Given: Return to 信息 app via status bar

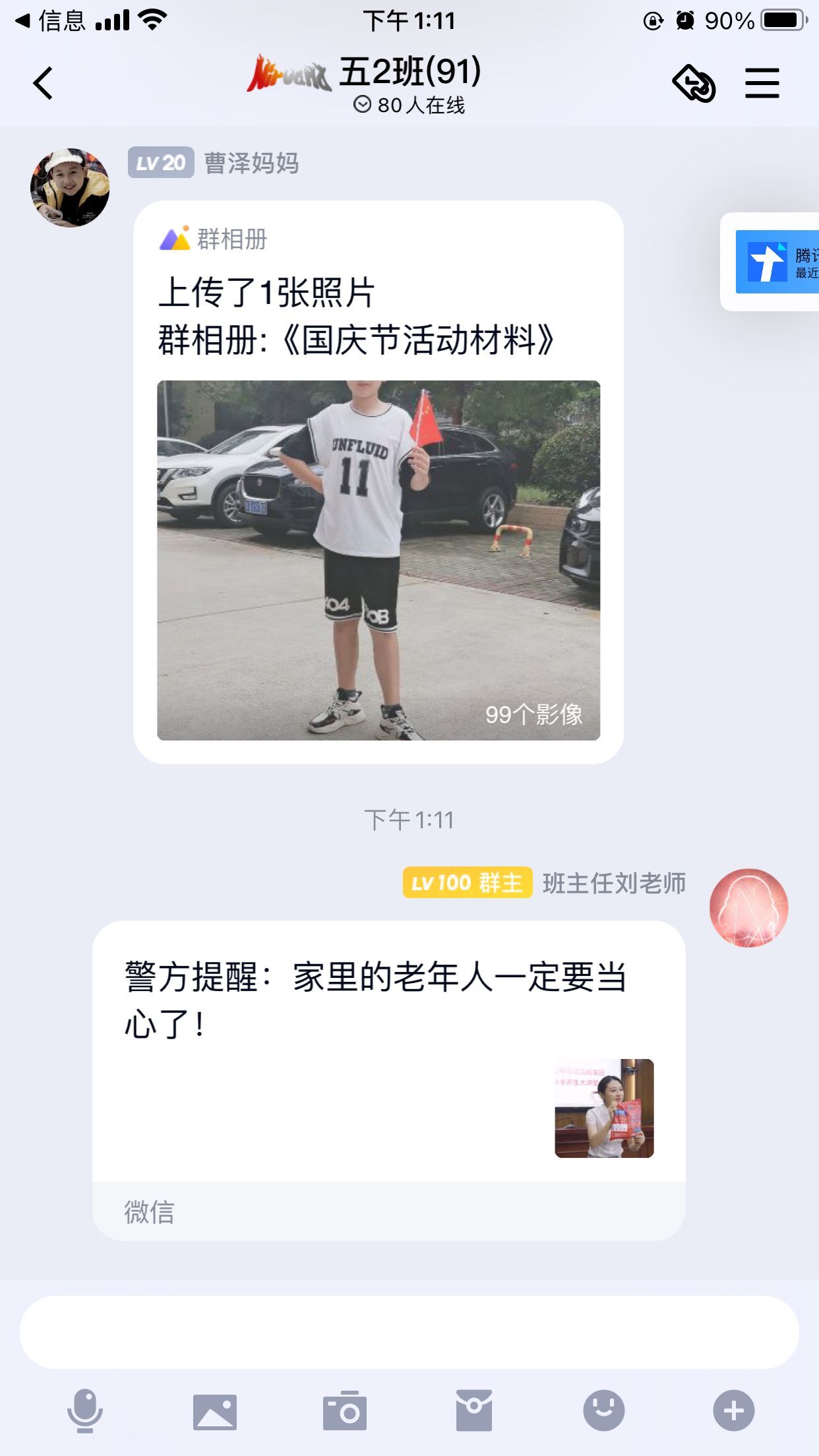Looking at the screenshot, I should tap(50, 20).
